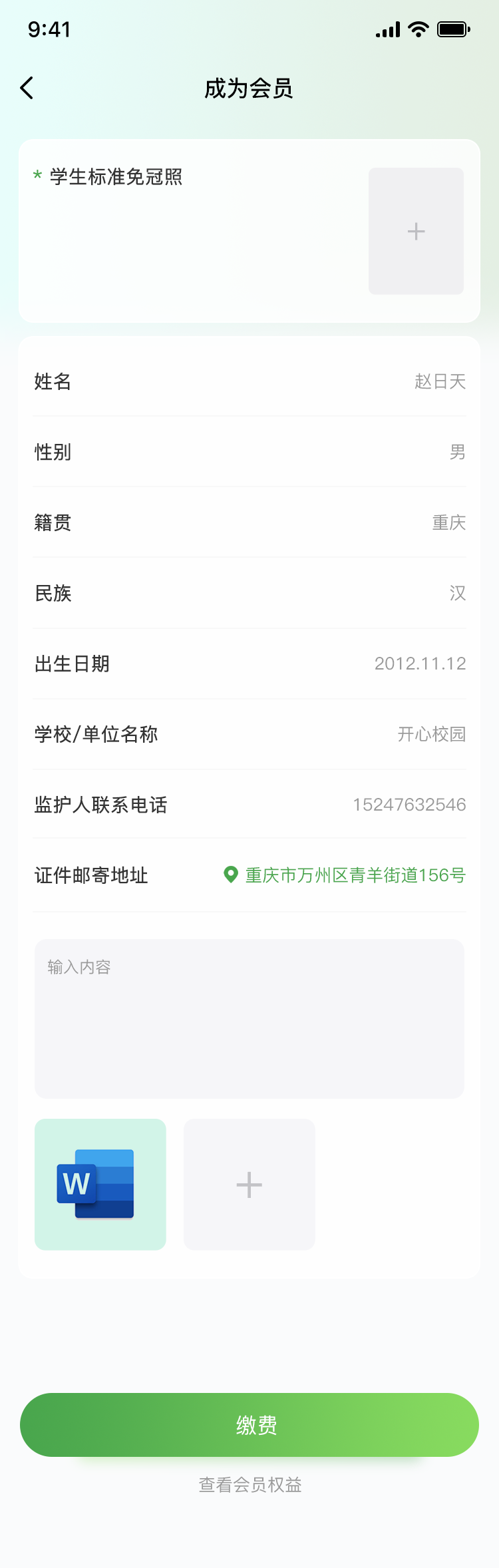View 查看会员权益 member benefits
Viewport: 499px width, 1568px height.
250,1485
